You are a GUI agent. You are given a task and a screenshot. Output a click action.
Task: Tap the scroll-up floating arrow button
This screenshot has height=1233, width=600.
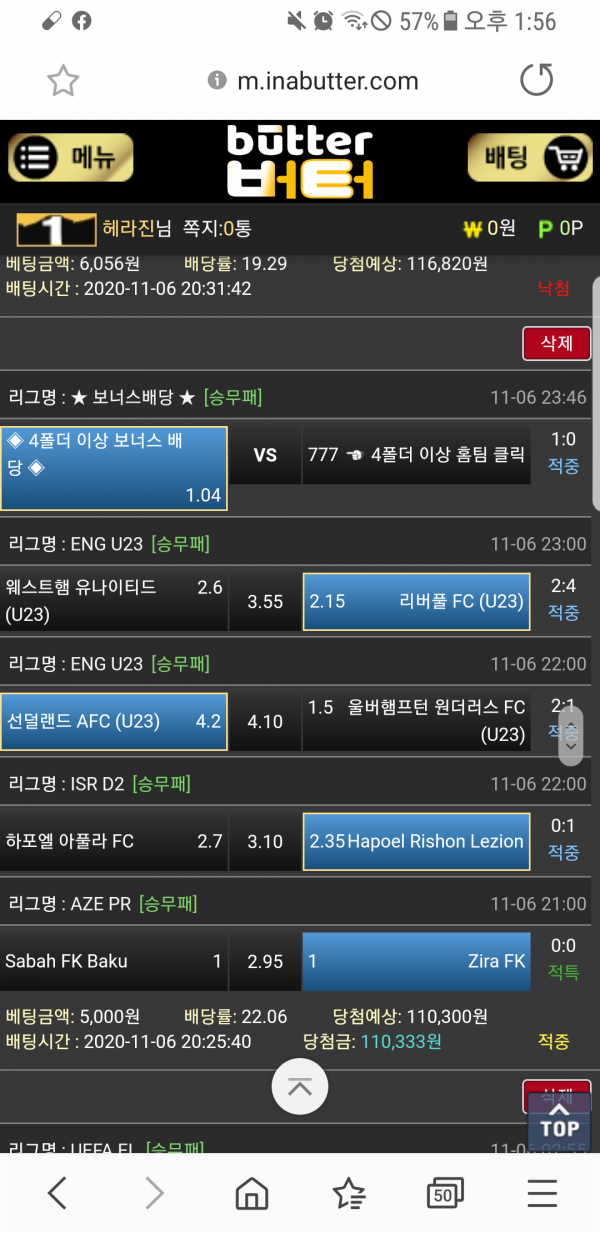(x=300, y=1088)
